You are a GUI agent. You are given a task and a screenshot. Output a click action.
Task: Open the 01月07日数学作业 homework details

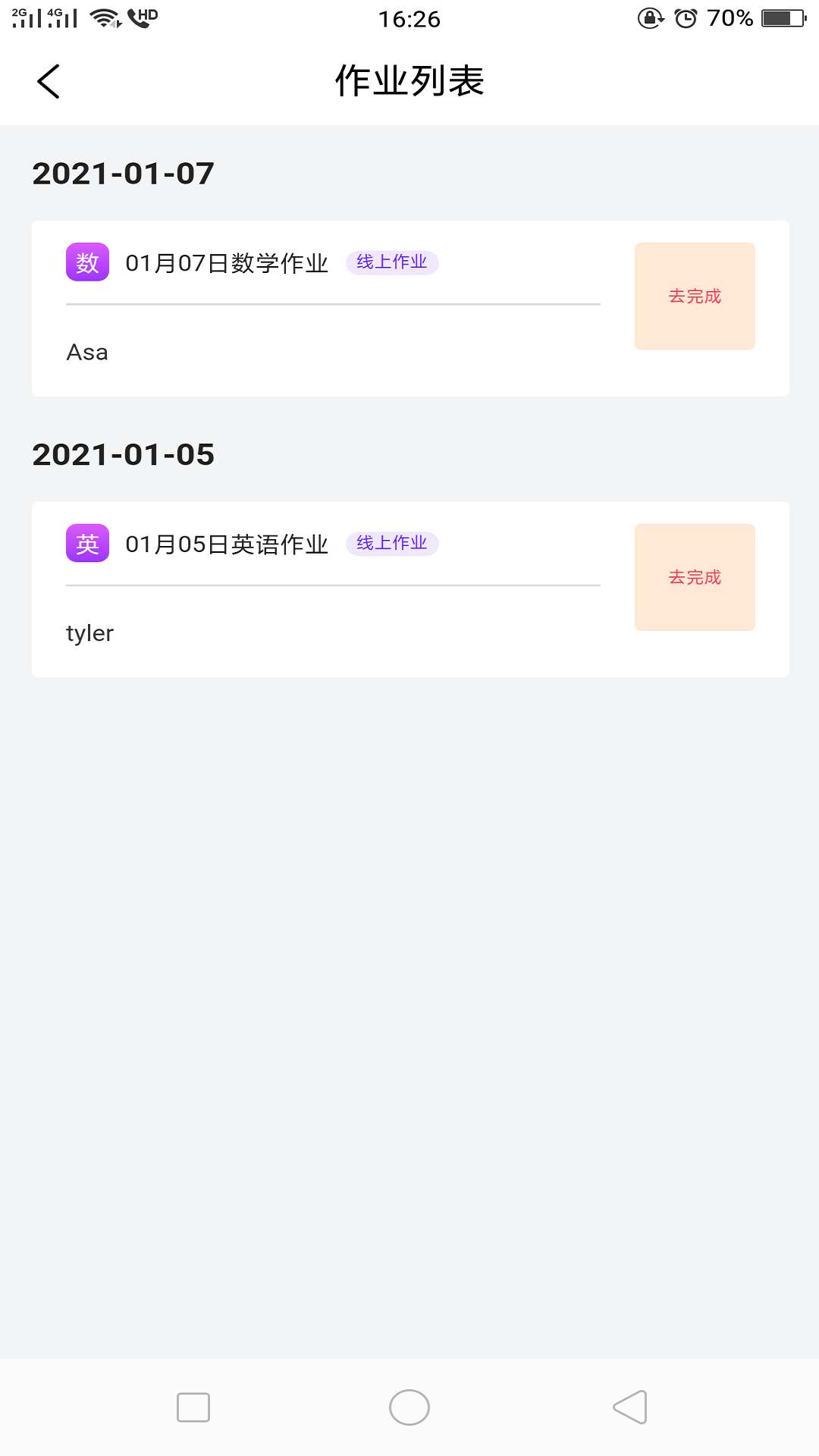pyautogui.click(x=226, y=262)
